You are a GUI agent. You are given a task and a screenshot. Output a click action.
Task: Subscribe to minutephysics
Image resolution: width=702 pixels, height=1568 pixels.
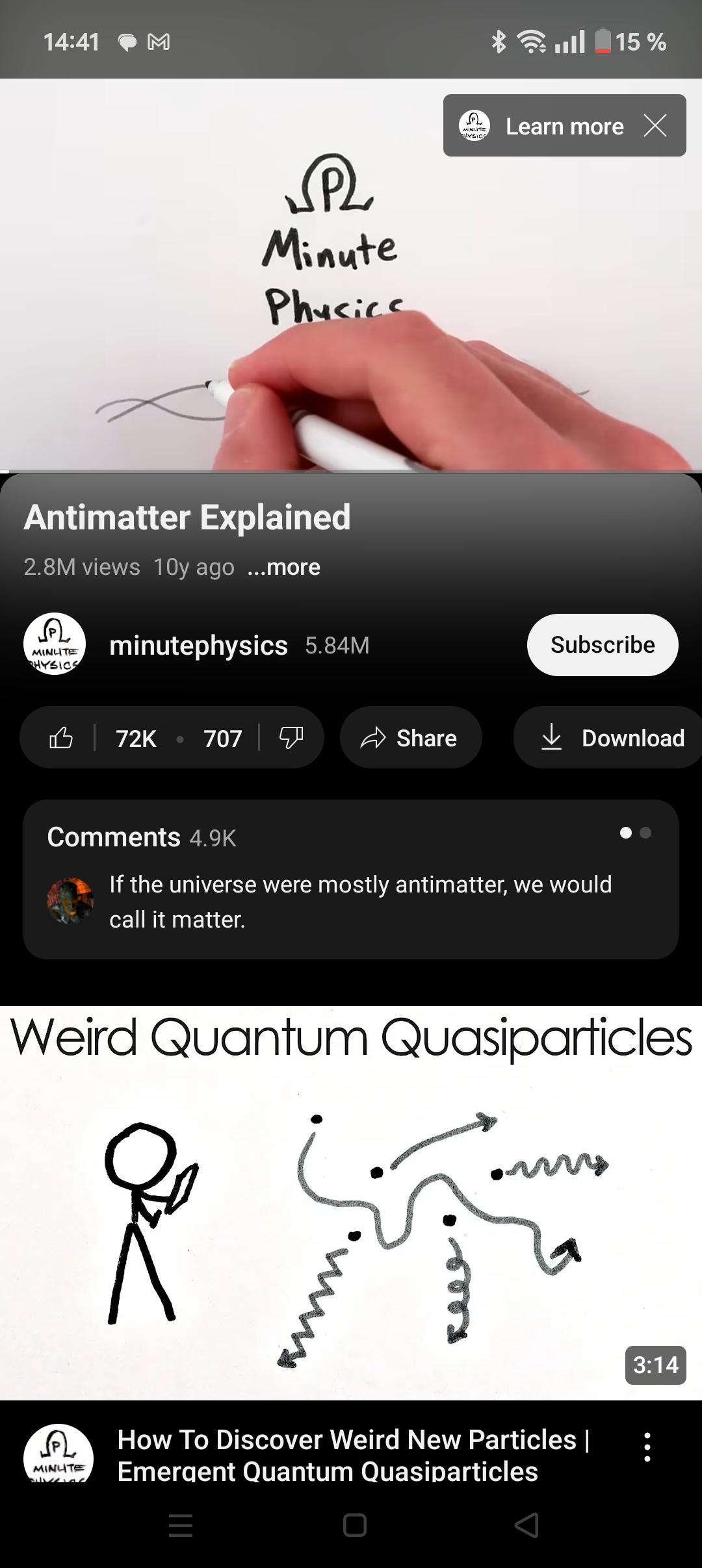(602, 644)
